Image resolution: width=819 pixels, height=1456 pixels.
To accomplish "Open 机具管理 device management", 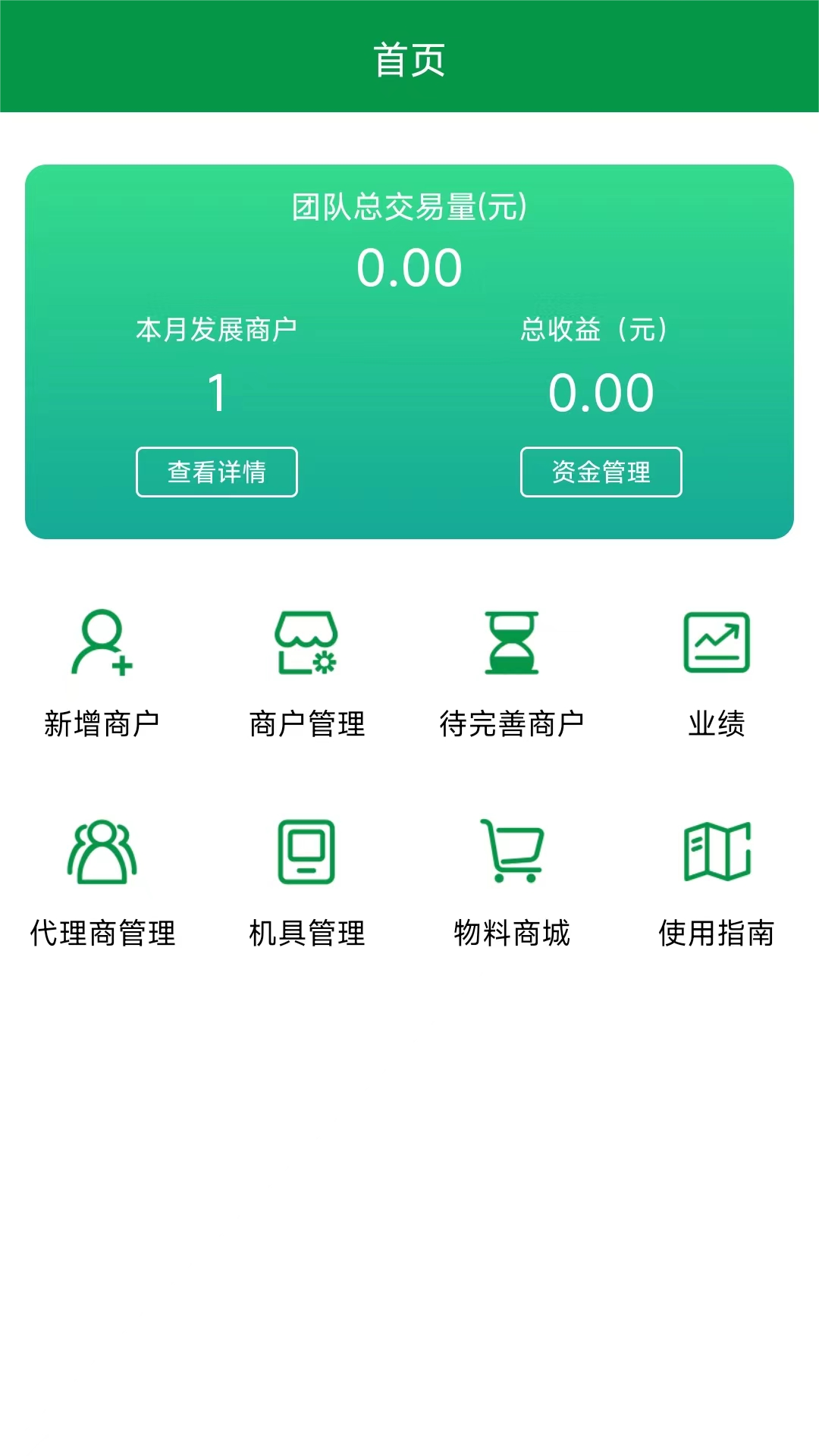I will pyautogui.click(x=307, y=883).
